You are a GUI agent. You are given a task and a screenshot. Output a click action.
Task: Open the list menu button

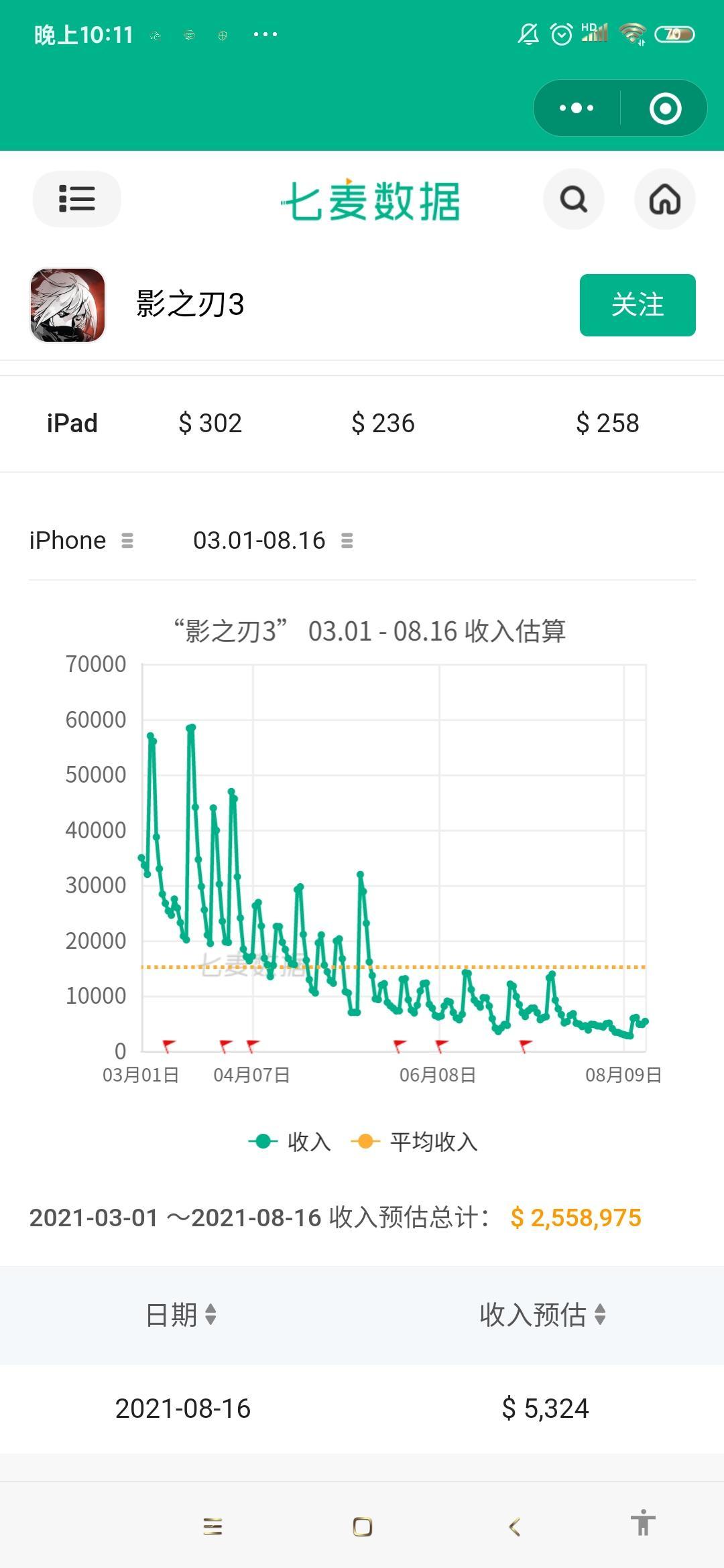77,199
